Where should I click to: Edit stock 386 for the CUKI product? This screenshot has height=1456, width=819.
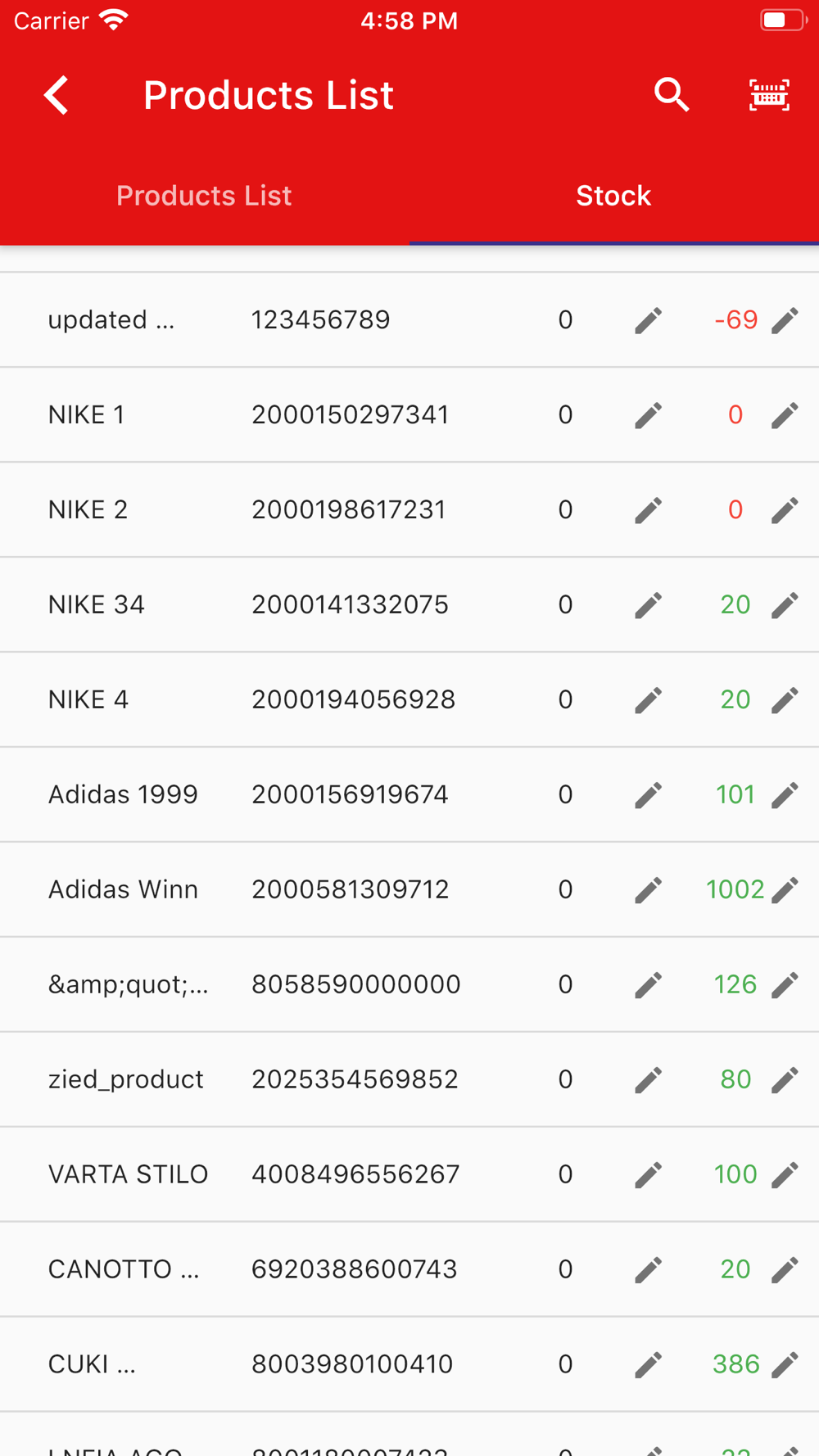(x=785, y=1365)
